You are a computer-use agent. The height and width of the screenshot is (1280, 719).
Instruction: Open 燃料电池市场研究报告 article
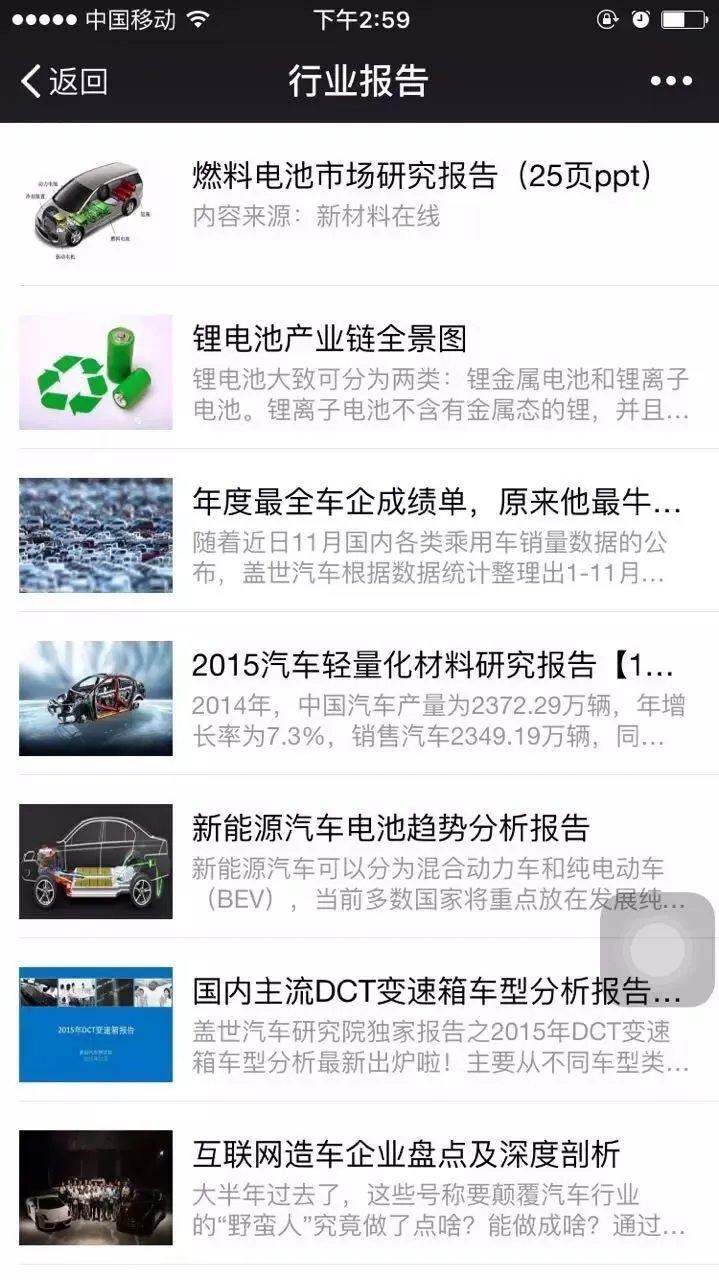click(421, 177)
